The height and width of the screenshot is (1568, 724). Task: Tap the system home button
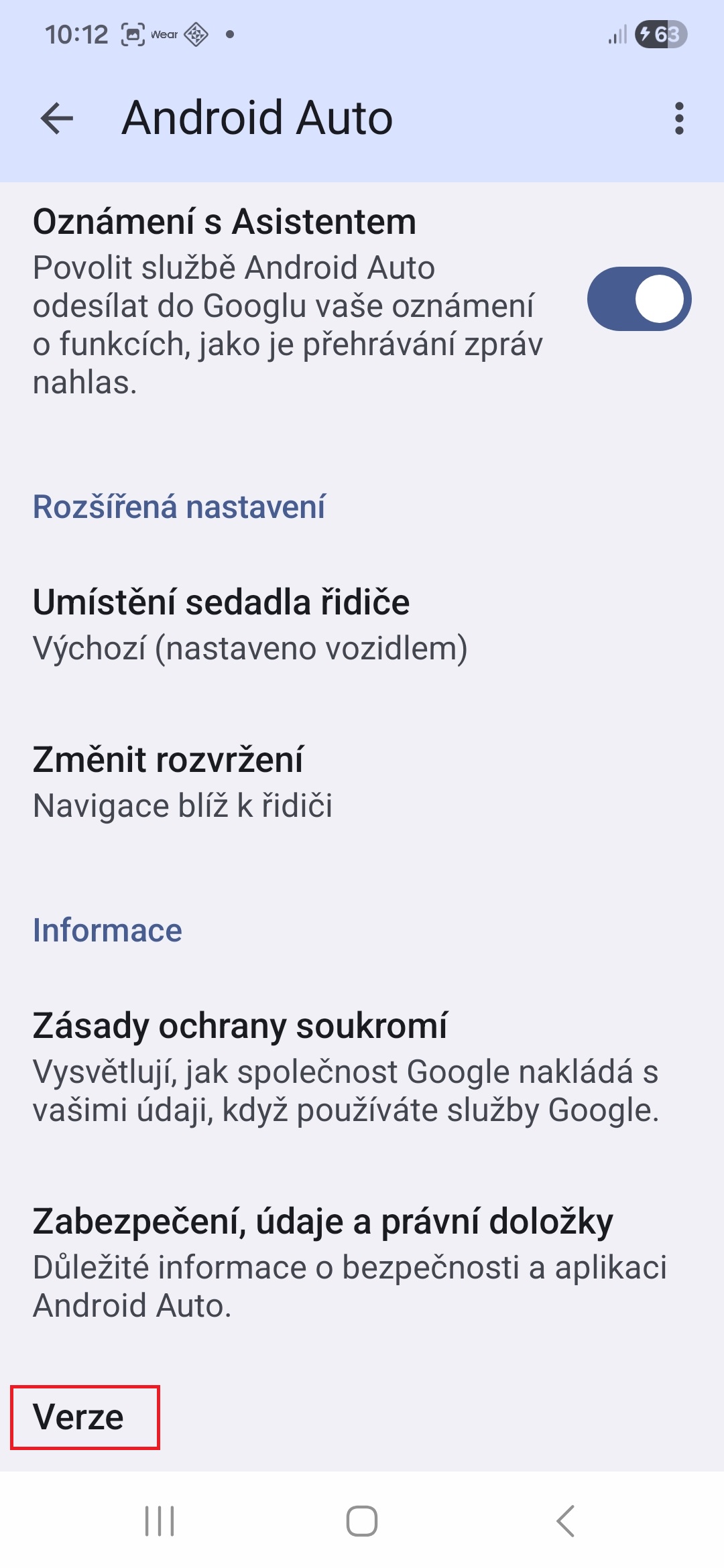(x=362, y=1520)
